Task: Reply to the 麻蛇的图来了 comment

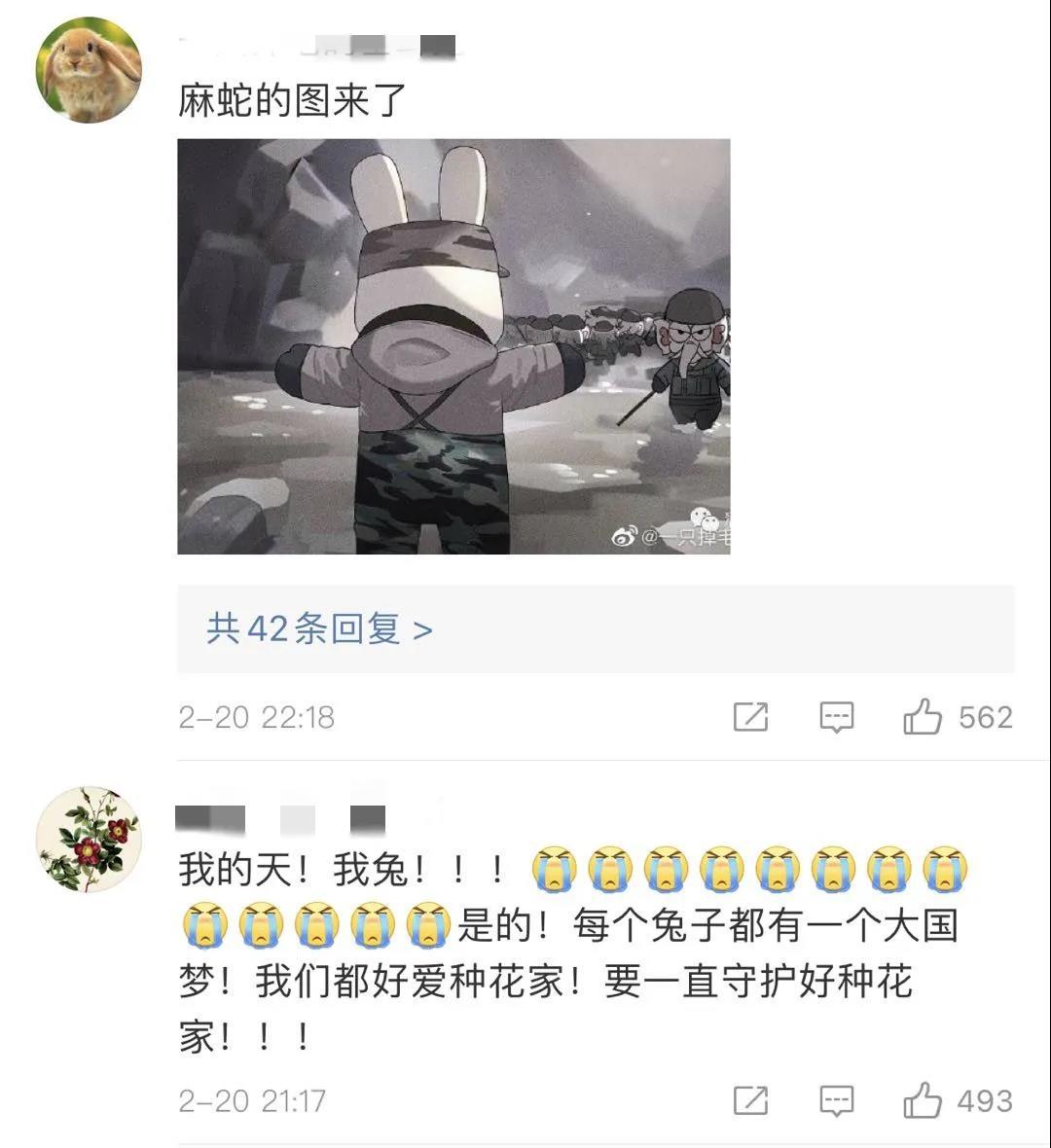Action: pos(836,717)
